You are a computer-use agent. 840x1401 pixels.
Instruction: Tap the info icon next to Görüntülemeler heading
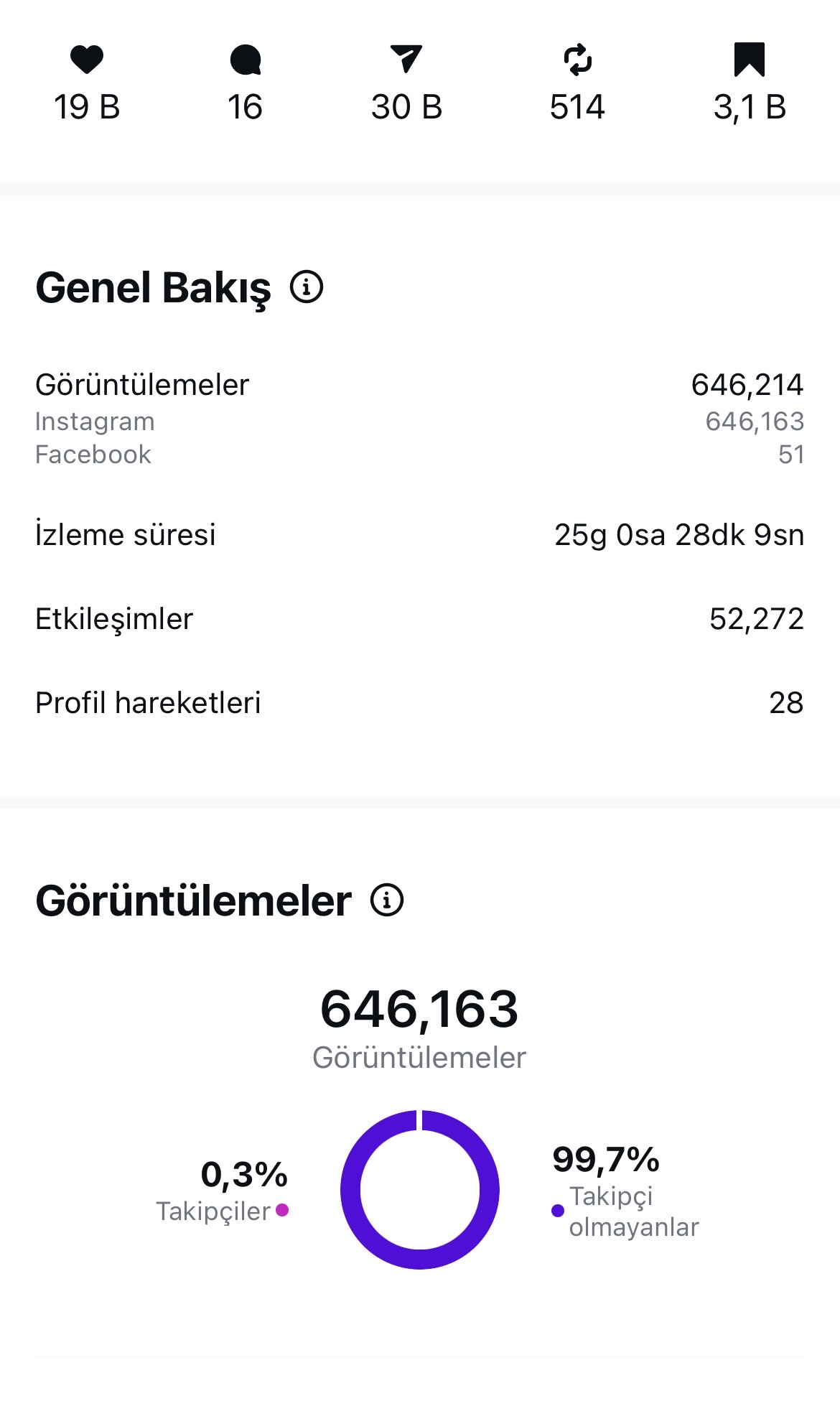(x=387, y=900)
